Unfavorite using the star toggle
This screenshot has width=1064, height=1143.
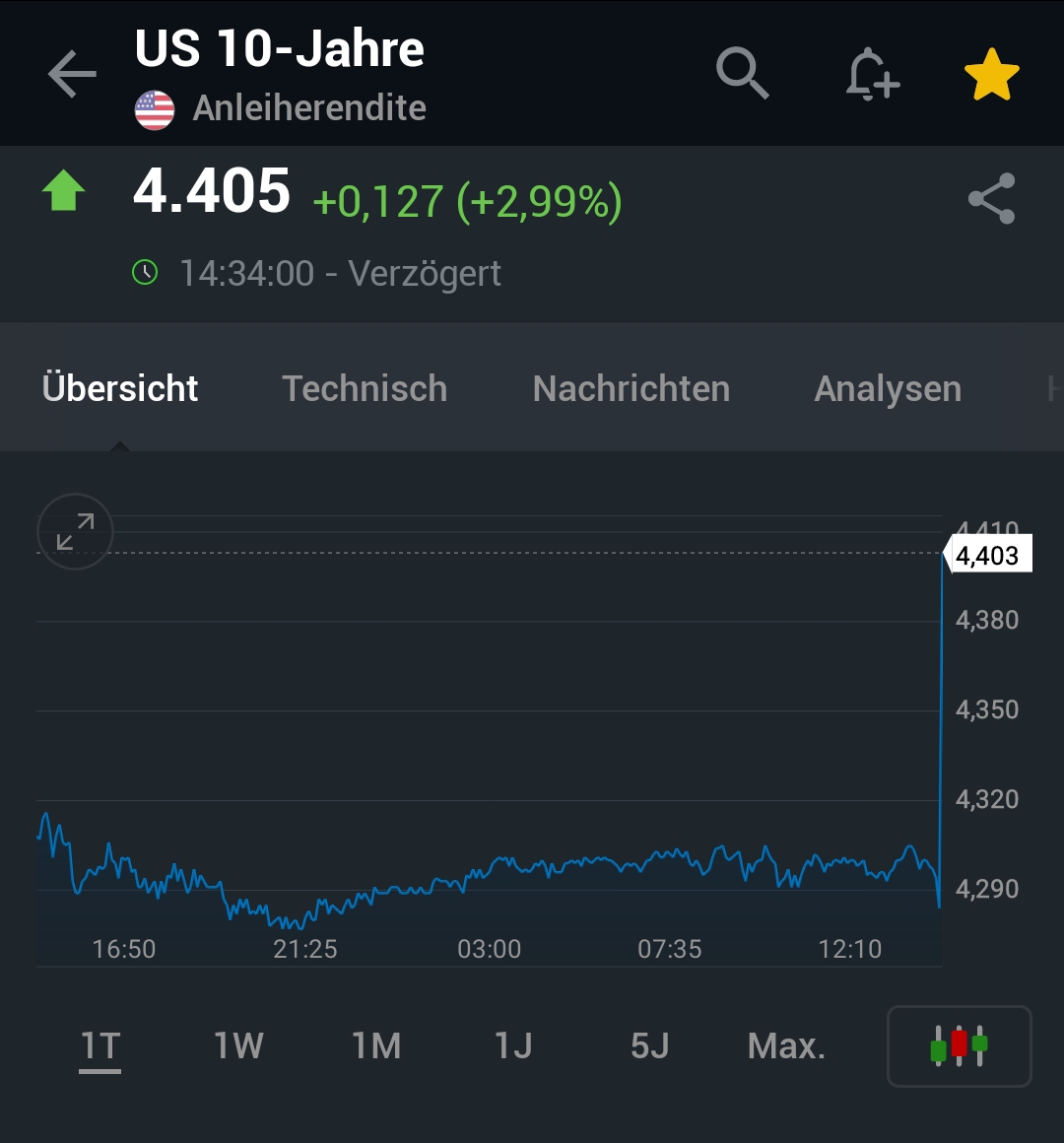coord(992,71)
